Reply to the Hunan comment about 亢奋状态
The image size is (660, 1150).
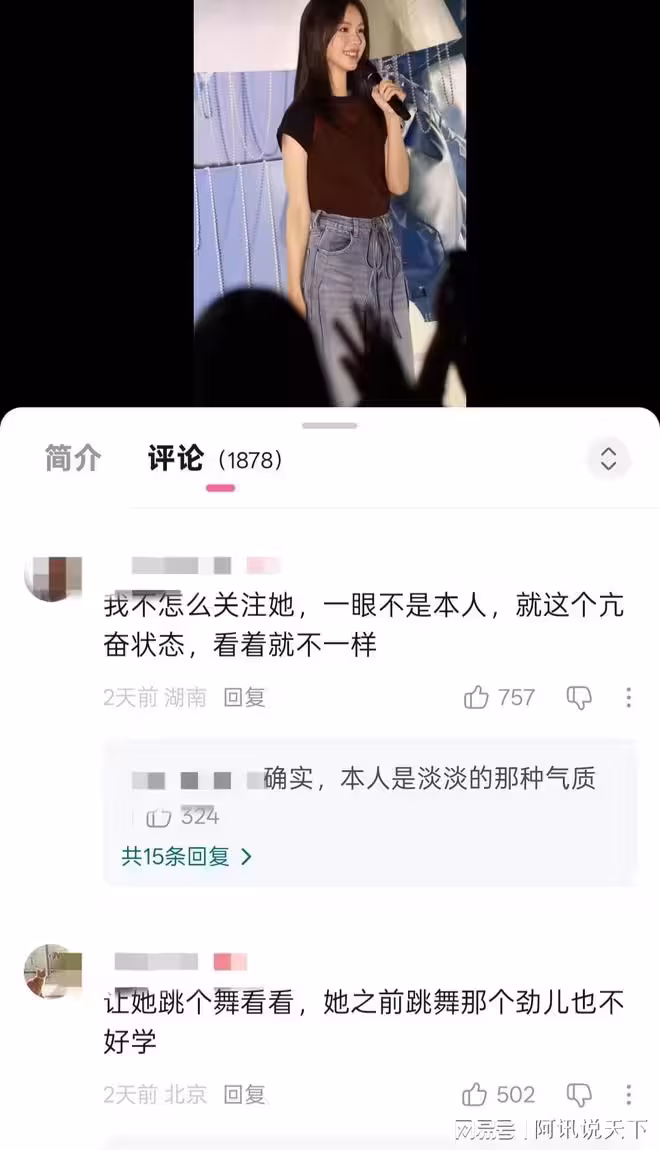244,698
